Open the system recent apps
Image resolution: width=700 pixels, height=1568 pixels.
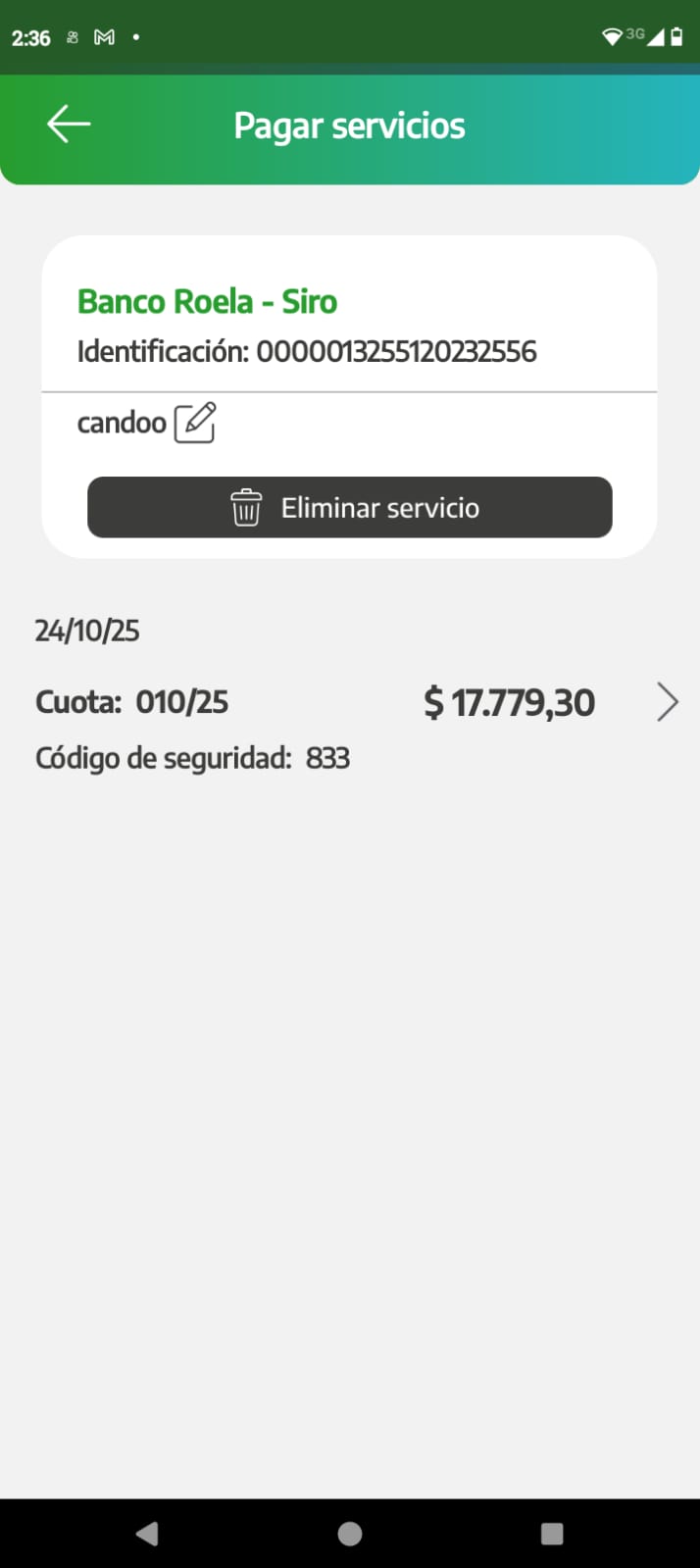pyautogui.click(x=552, y=1534)
